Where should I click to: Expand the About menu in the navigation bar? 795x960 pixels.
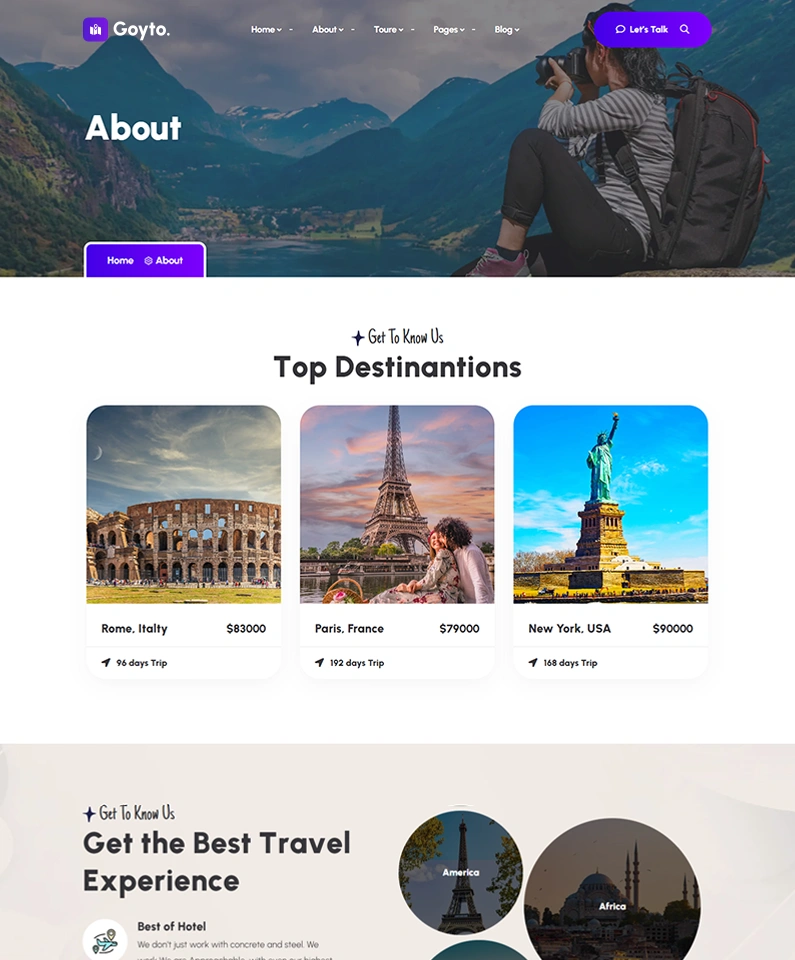coord(327,30)
